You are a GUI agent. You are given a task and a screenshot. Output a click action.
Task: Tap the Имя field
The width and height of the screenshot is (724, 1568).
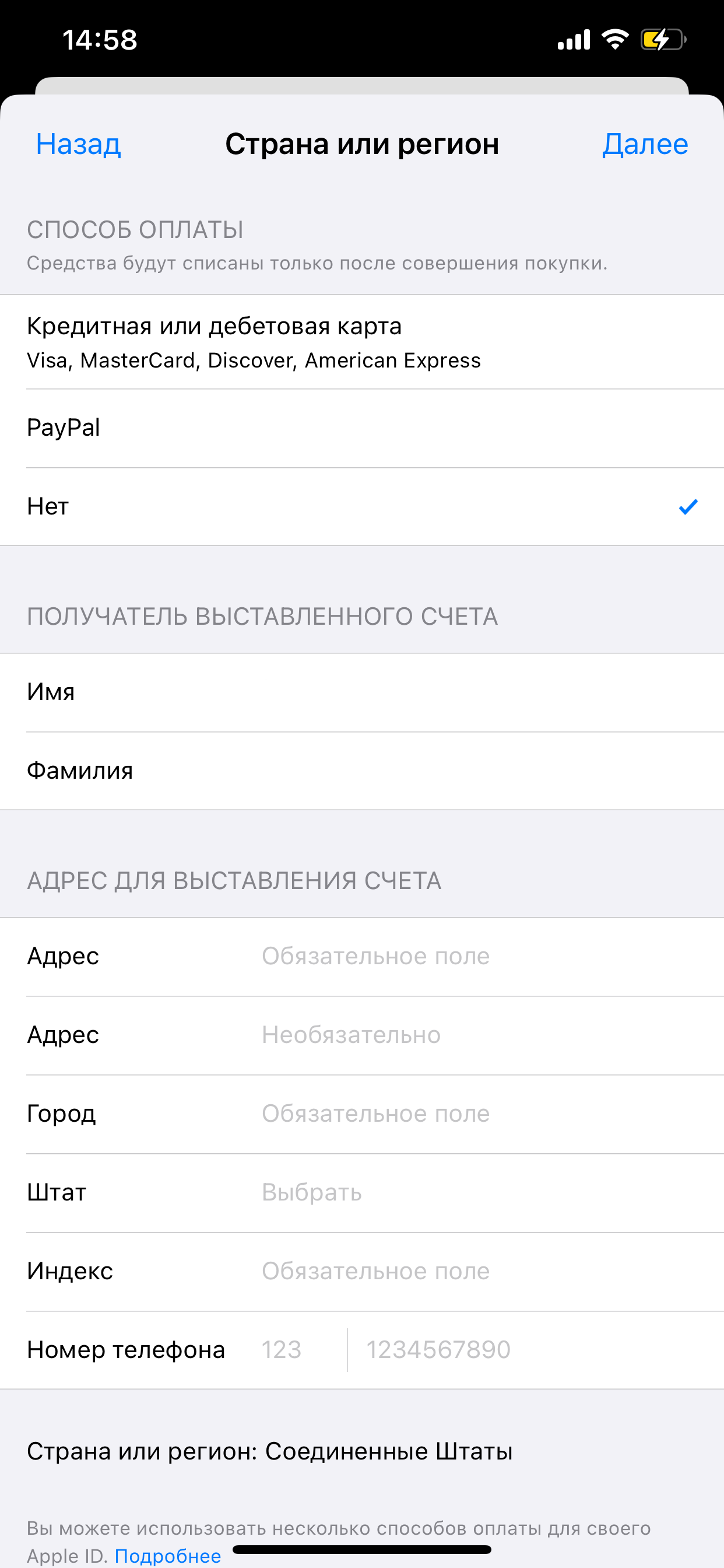pos(362,692)
